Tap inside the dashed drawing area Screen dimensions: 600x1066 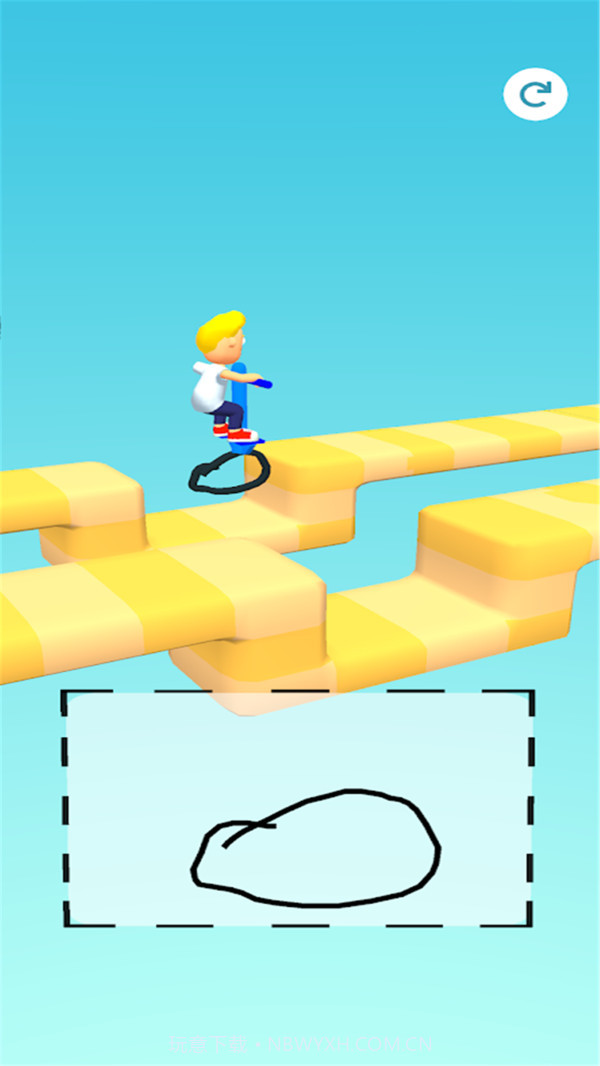[x=298, y=808]
